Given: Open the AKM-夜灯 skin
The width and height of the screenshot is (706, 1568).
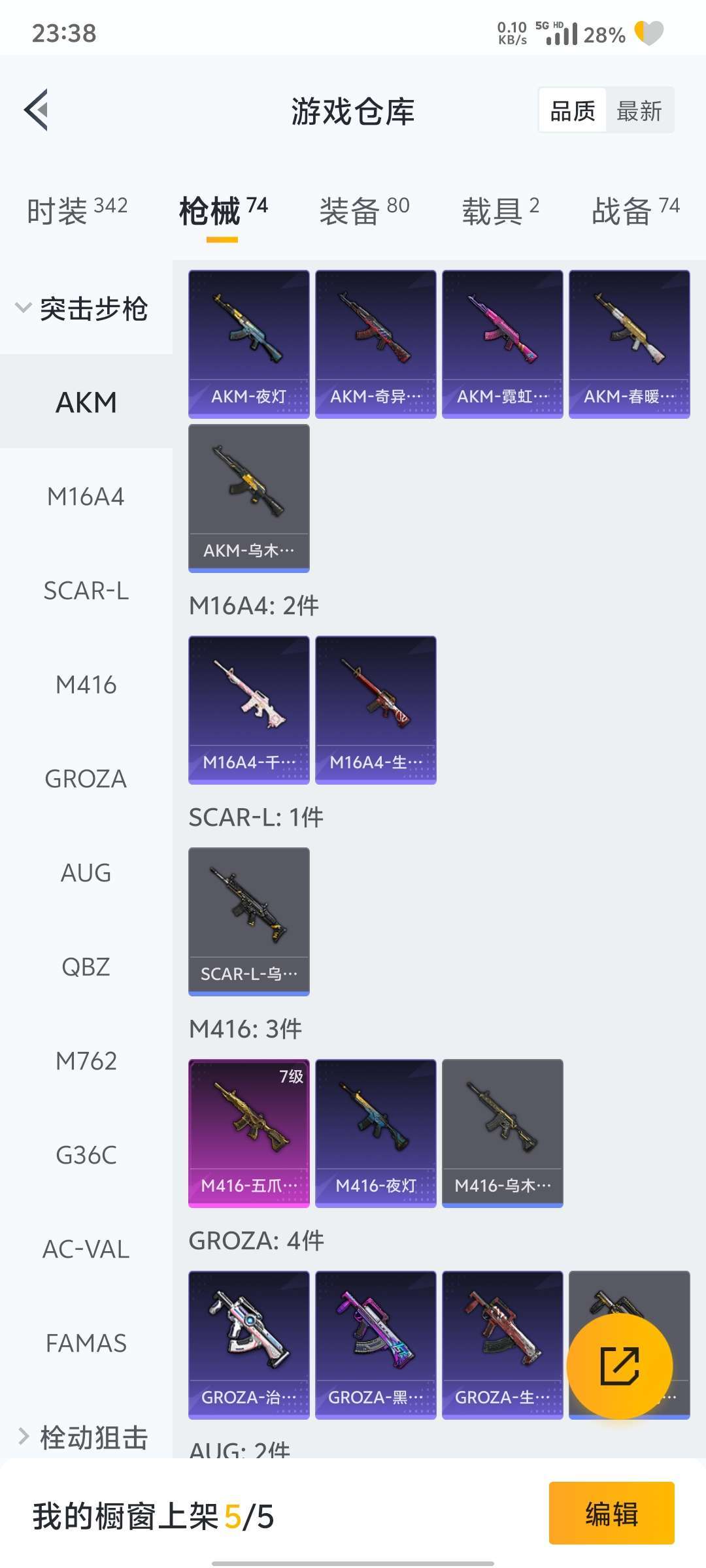Looking at the screenshot, I should [x=249, y=344].
